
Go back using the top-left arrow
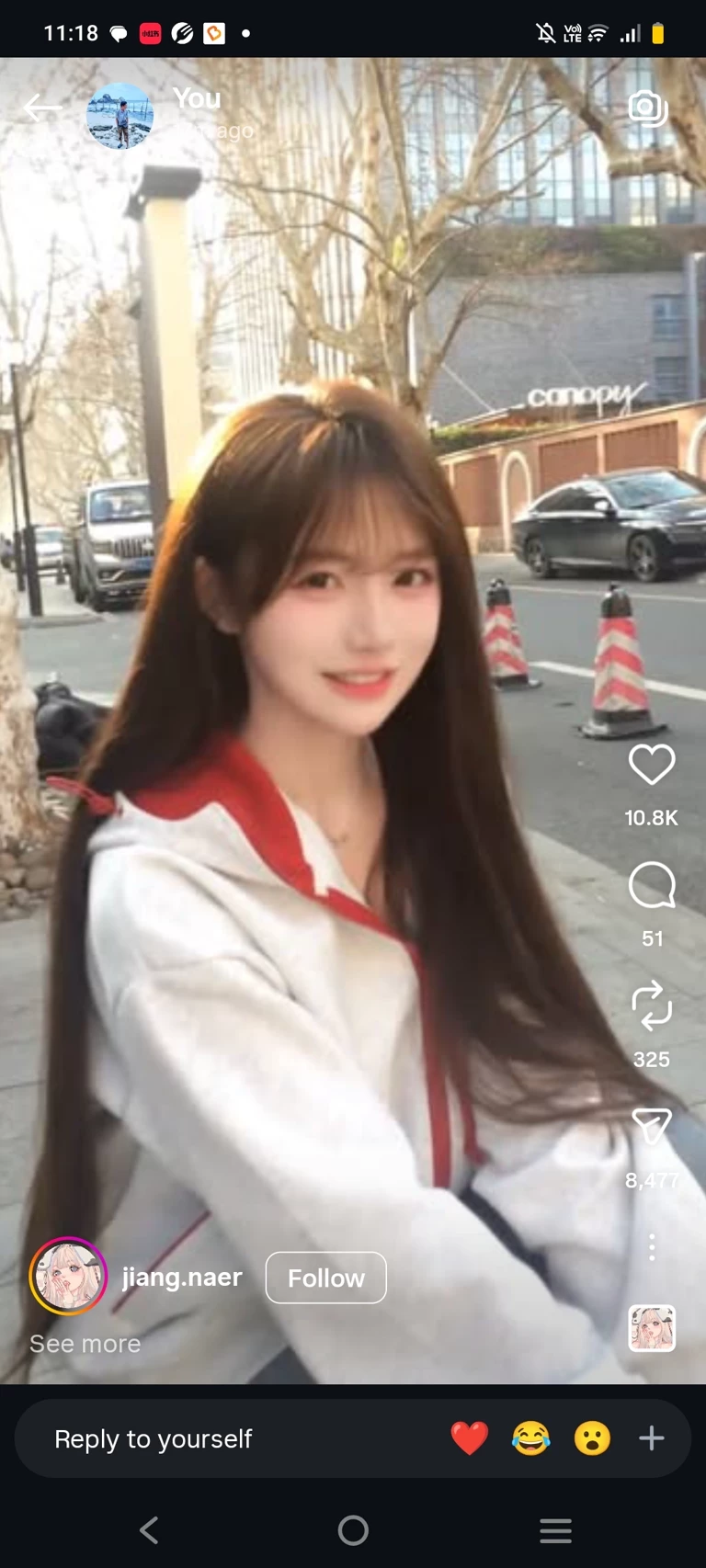42,108
